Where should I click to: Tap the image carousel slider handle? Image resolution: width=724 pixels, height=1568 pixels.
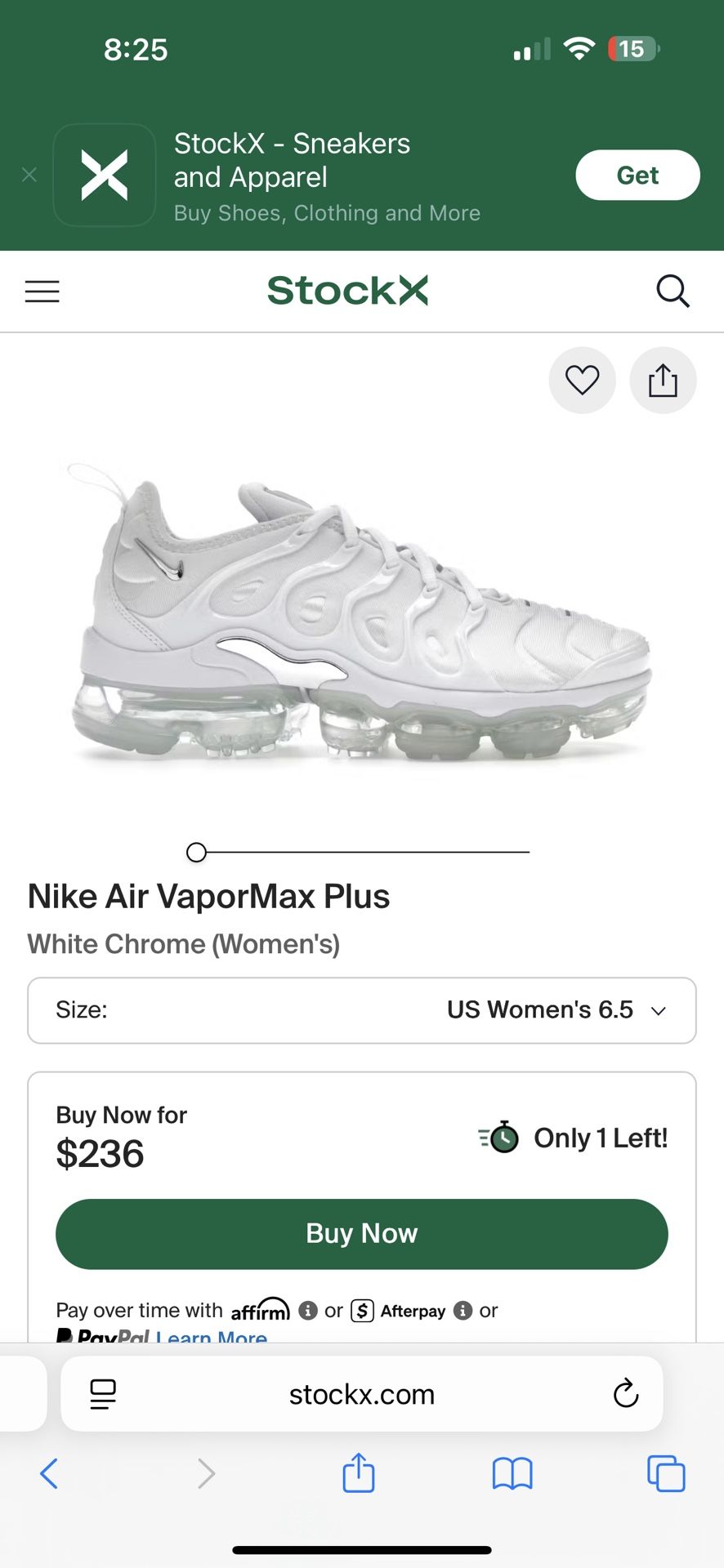pyautogui.click(x=196, y=853)
